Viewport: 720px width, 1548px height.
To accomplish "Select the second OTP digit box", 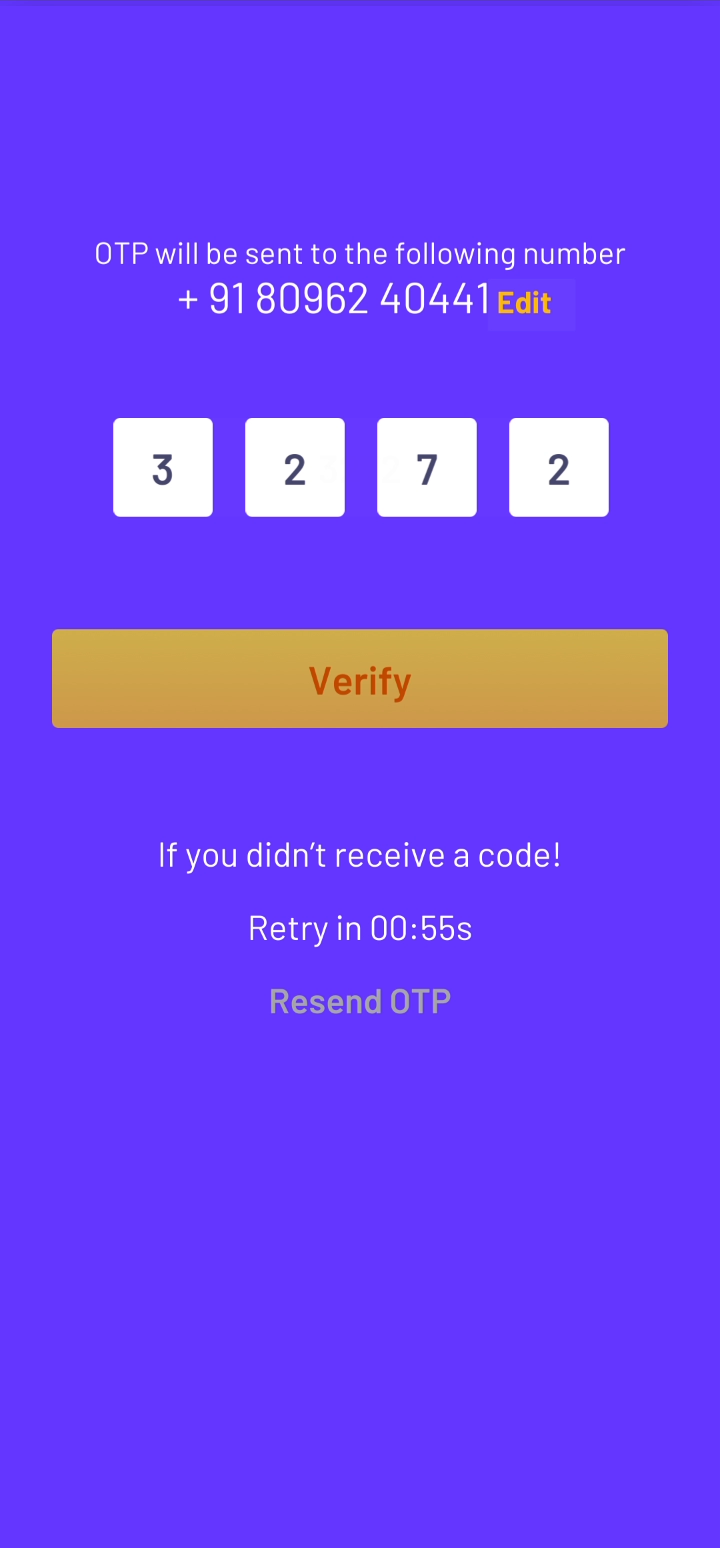I will (x=295, y=467).
